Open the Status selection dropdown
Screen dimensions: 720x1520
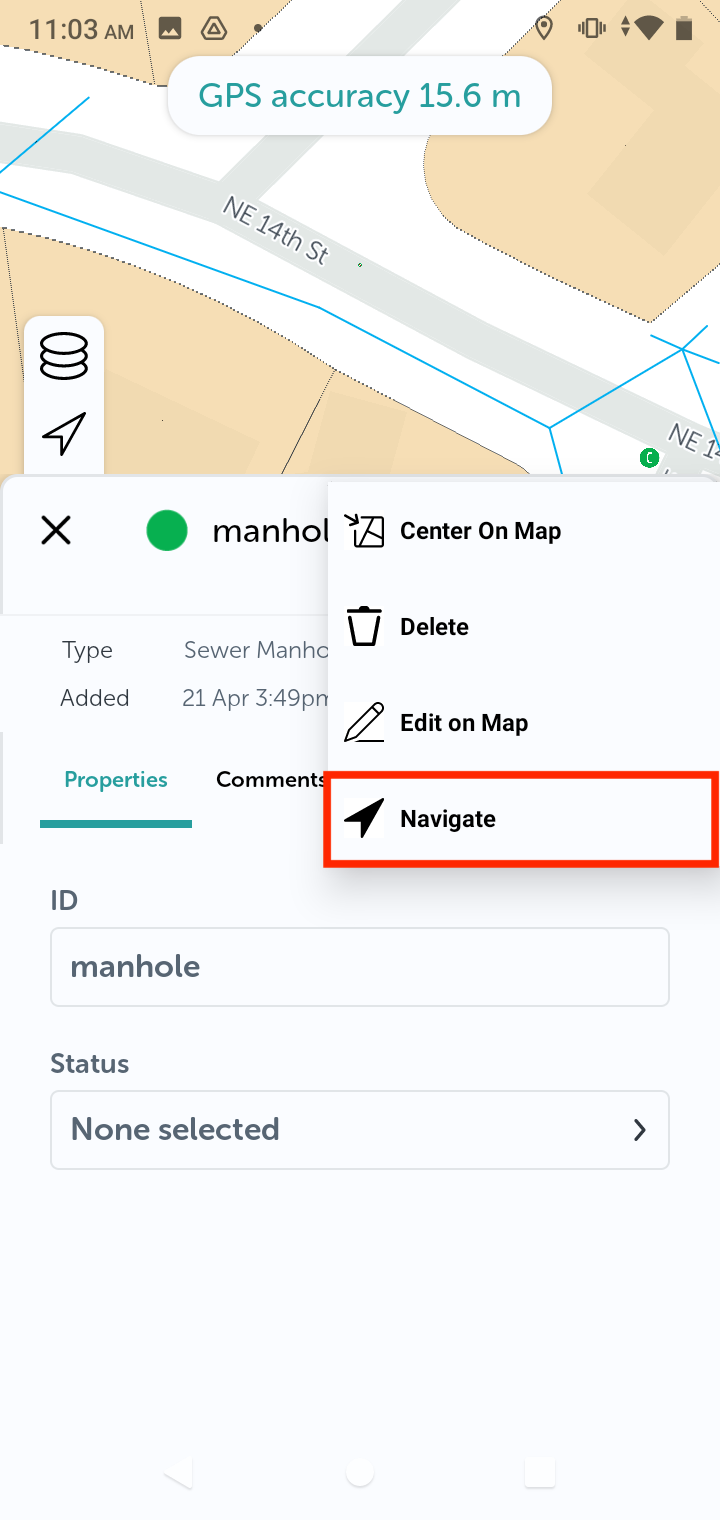click(x=359, y=1130)
